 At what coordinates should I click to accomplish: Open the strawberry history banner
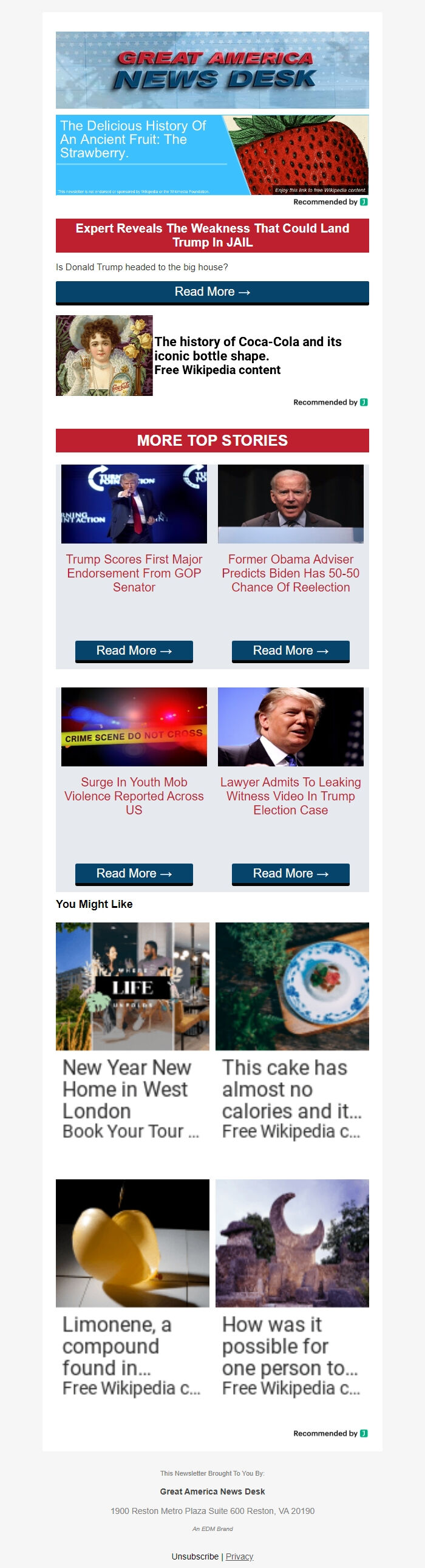tap(212, 155)
